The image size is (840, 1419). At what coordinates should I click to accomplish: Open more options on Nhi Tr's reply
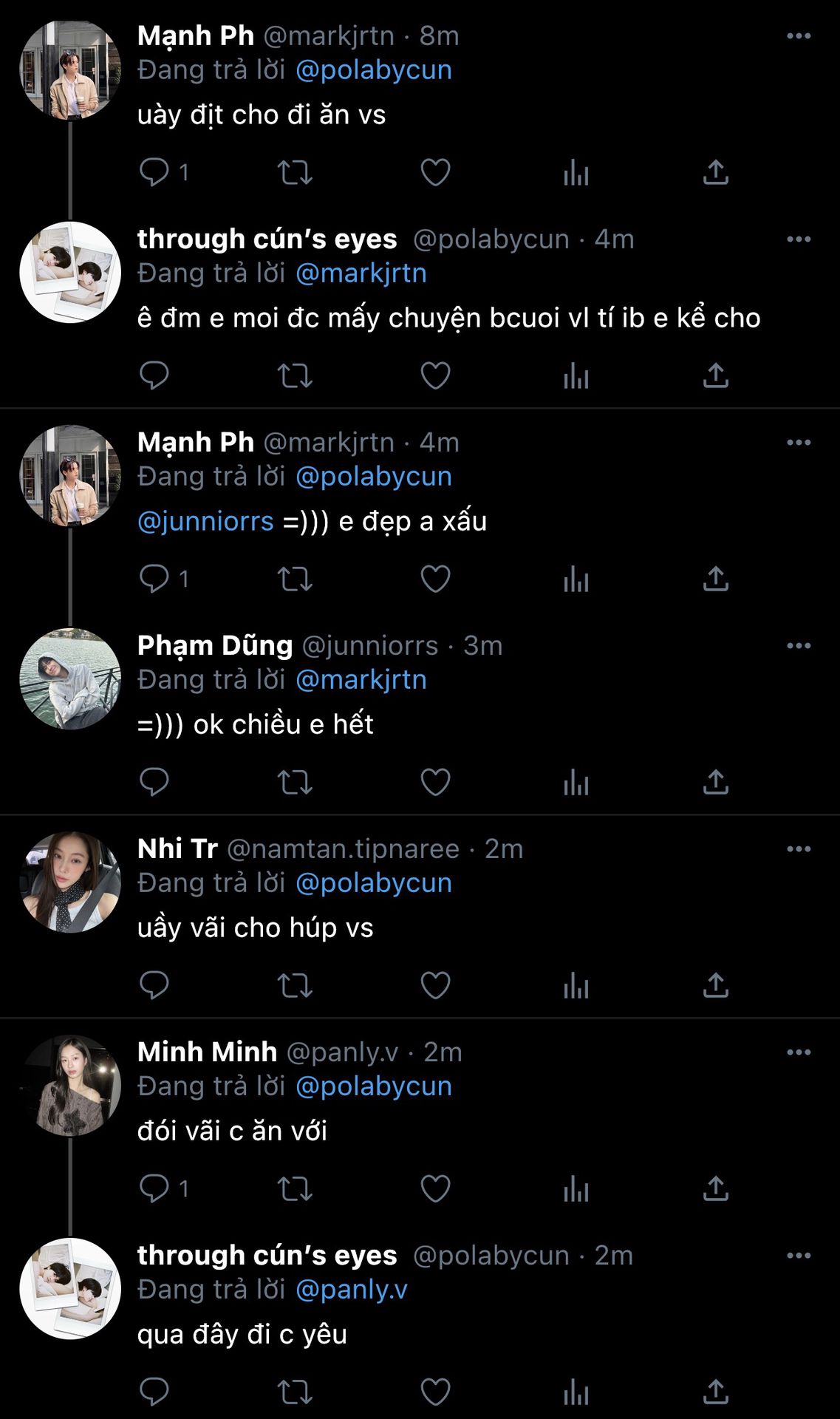[x=799, y=849]
